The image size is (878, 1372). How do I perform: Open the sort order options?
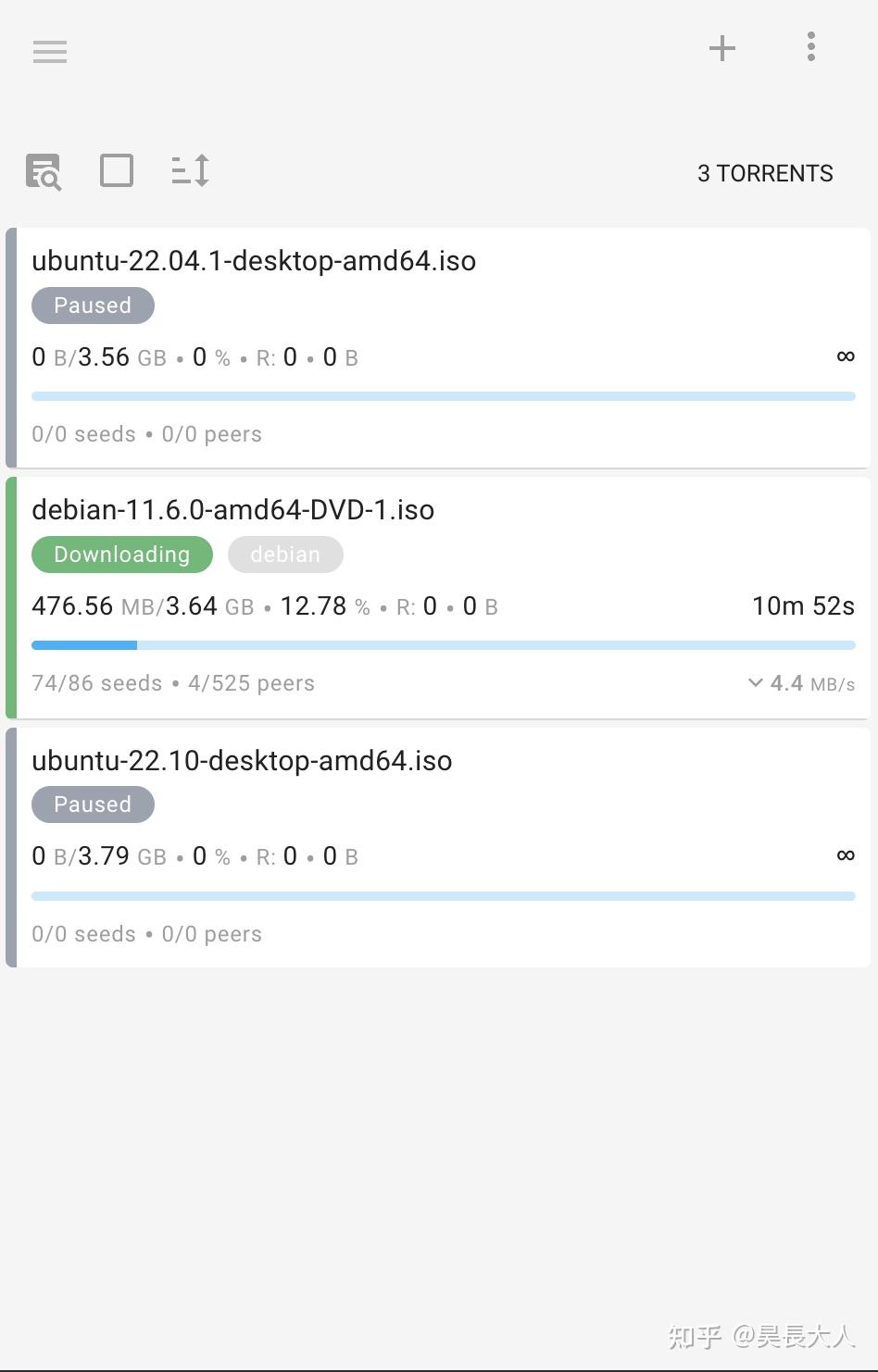[x=189, y=170]
